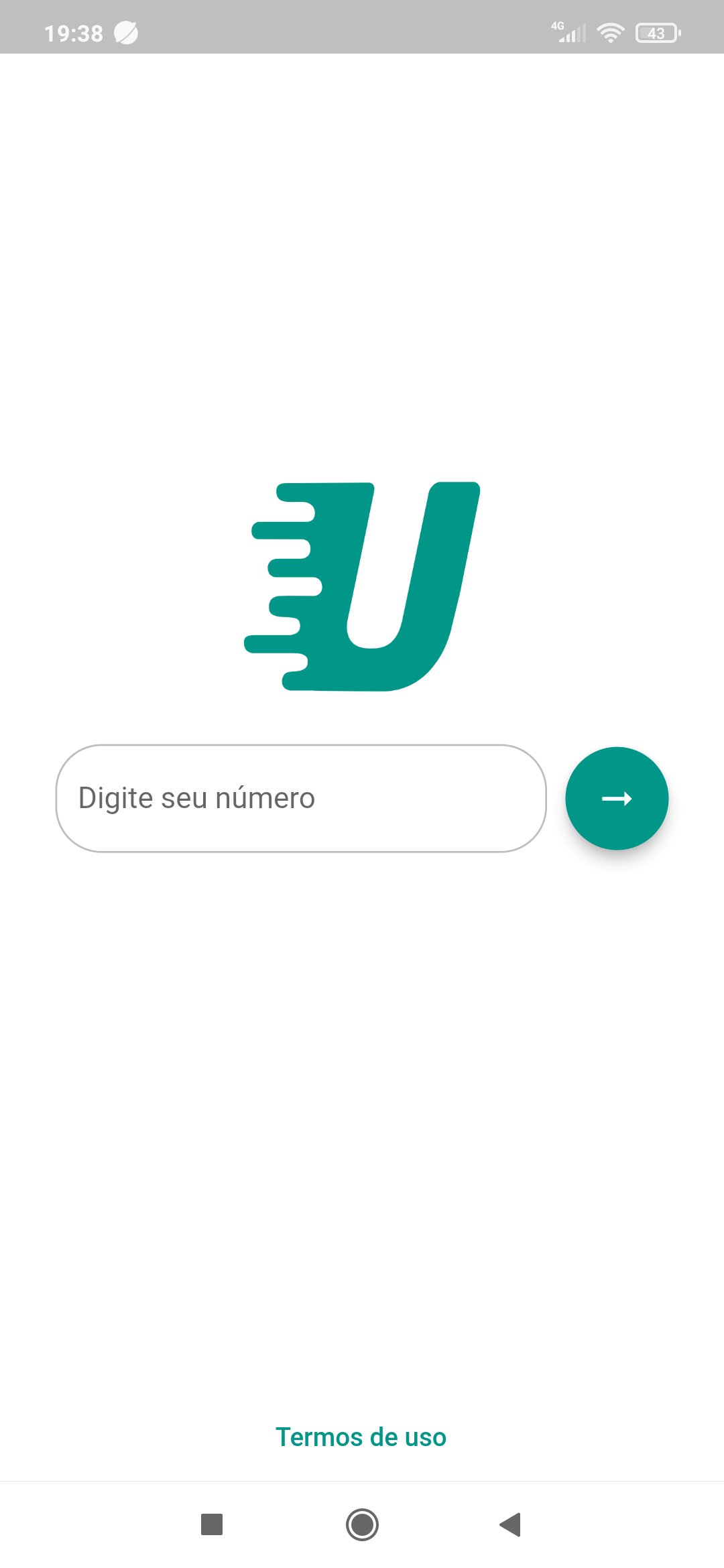The image size is (724, 1568).
Task: Focus the 'Digite seu número' field
Action: [301, 798]
